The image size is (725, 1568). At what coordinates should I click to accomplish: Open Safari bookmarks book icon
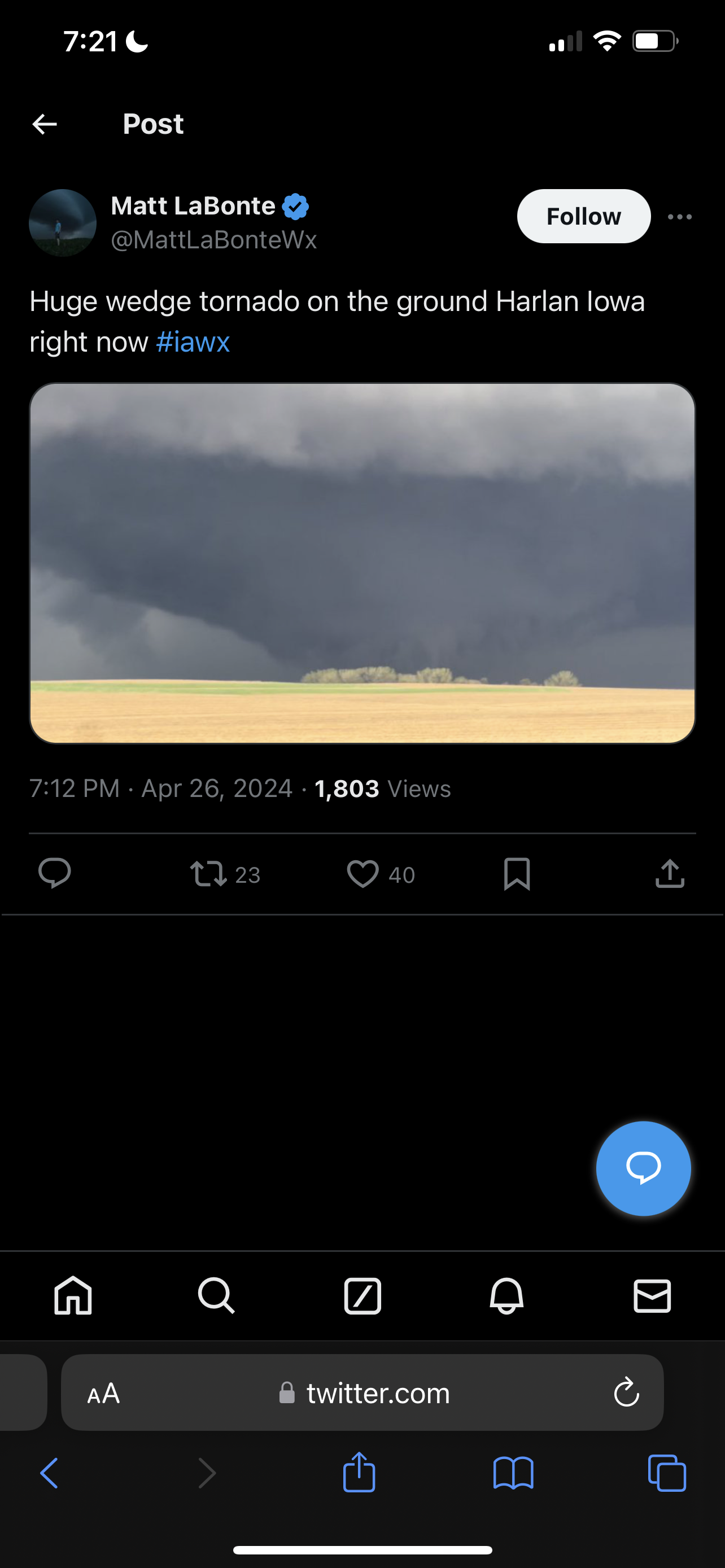tap(513, 1473)
